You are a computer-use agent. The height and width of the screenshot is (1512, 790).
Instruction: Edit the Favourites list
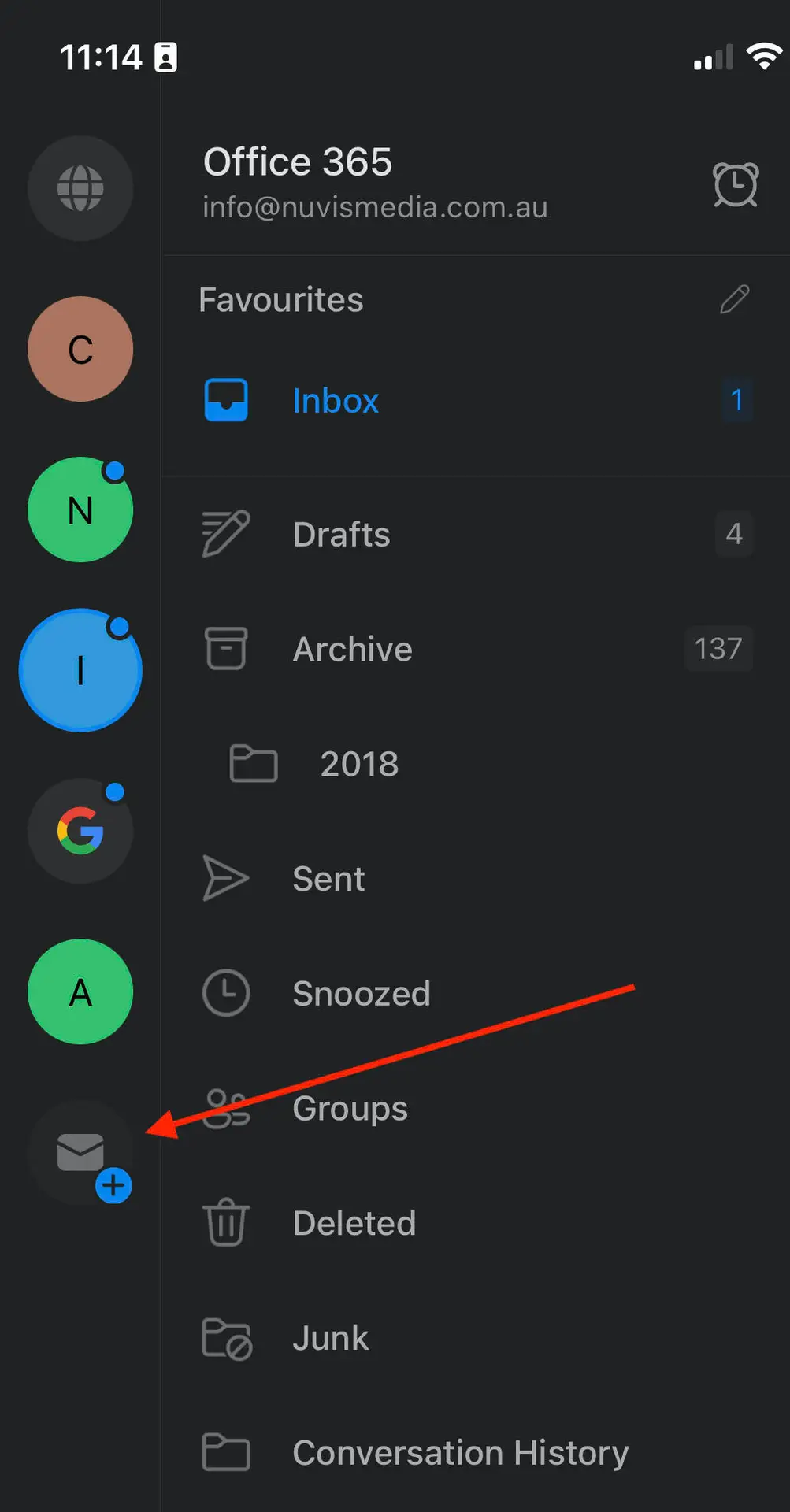point(734,299)
